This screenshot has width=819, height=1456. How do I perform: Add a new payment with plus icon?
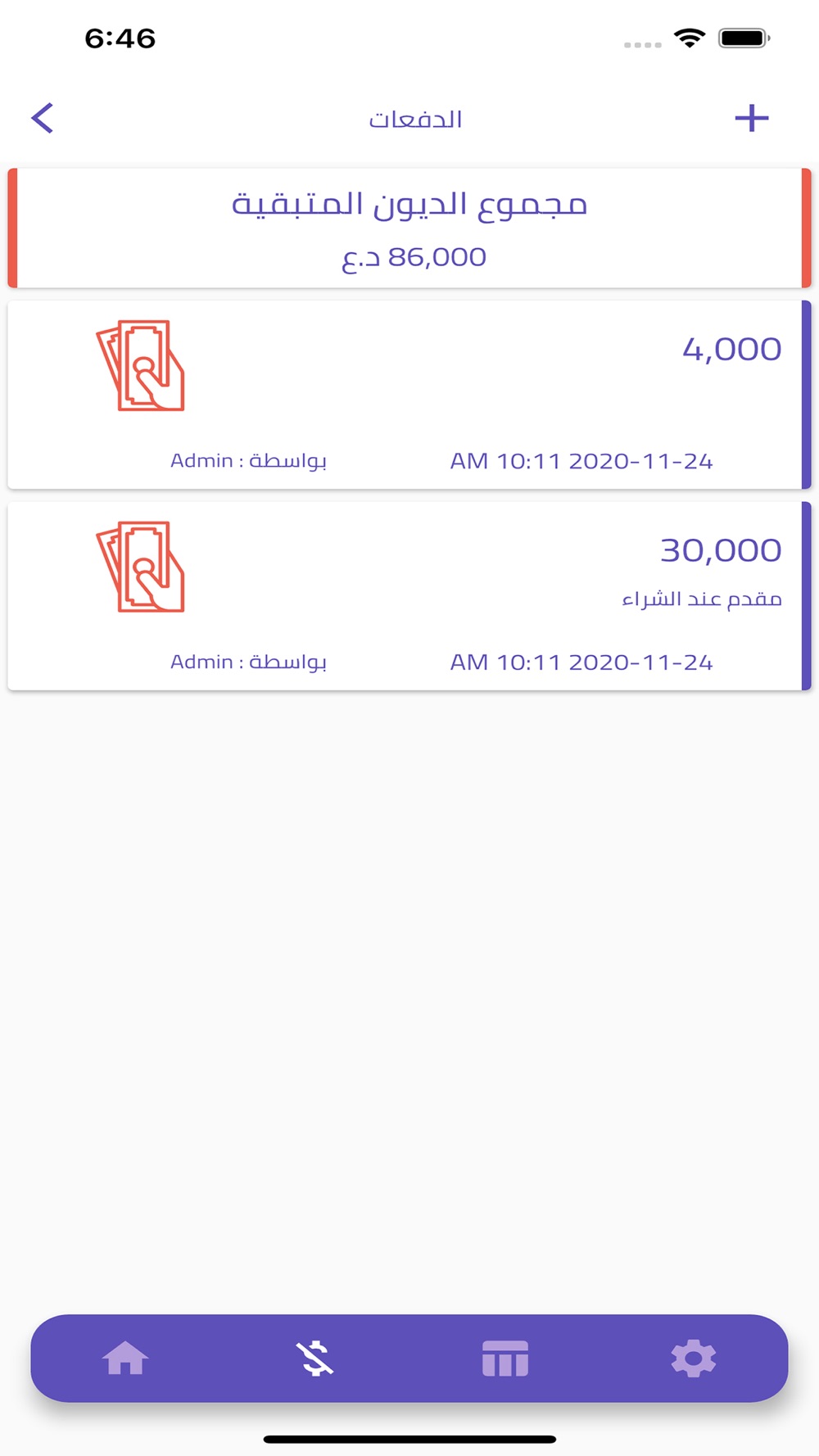click(x=751, y=118)
